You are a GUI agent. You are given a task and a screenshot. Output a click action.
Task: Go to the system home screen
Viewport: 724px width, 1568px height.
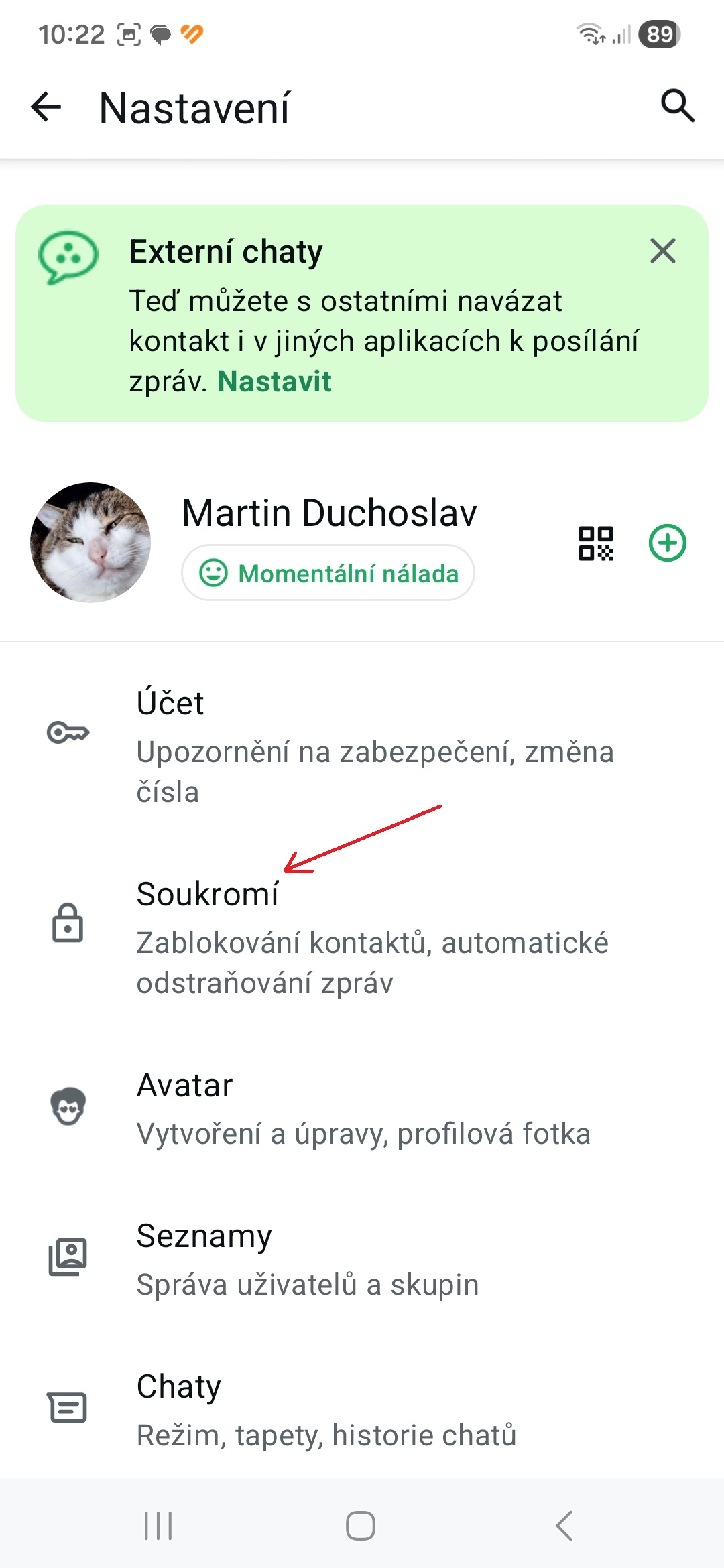click(361, 1526)
